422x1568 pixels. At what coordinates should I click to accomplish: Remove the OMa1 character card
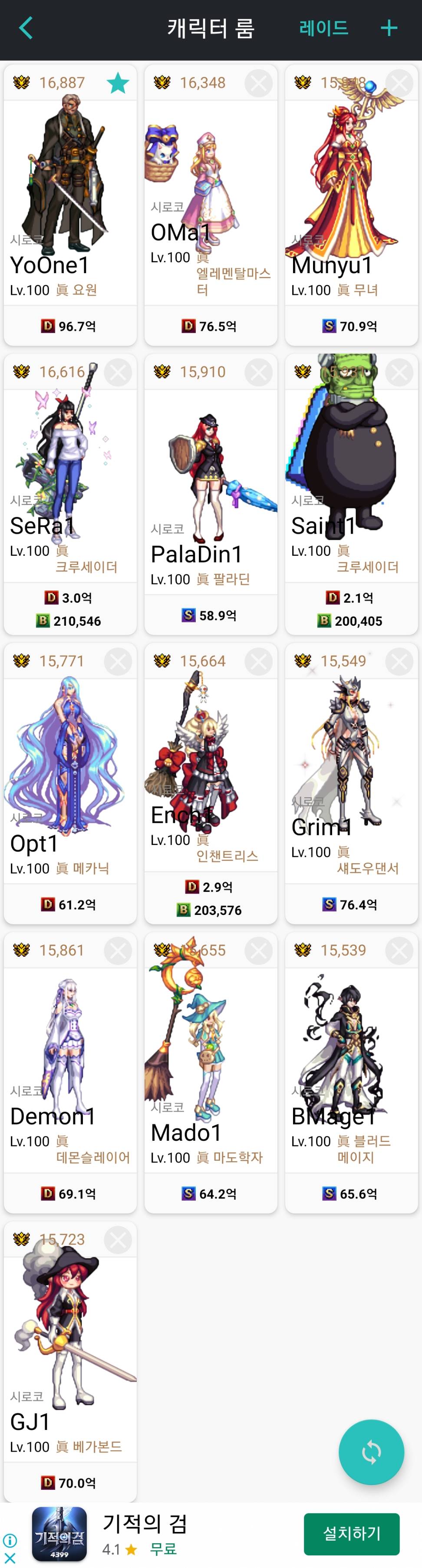pyautogui.click(x=258, y=83)
